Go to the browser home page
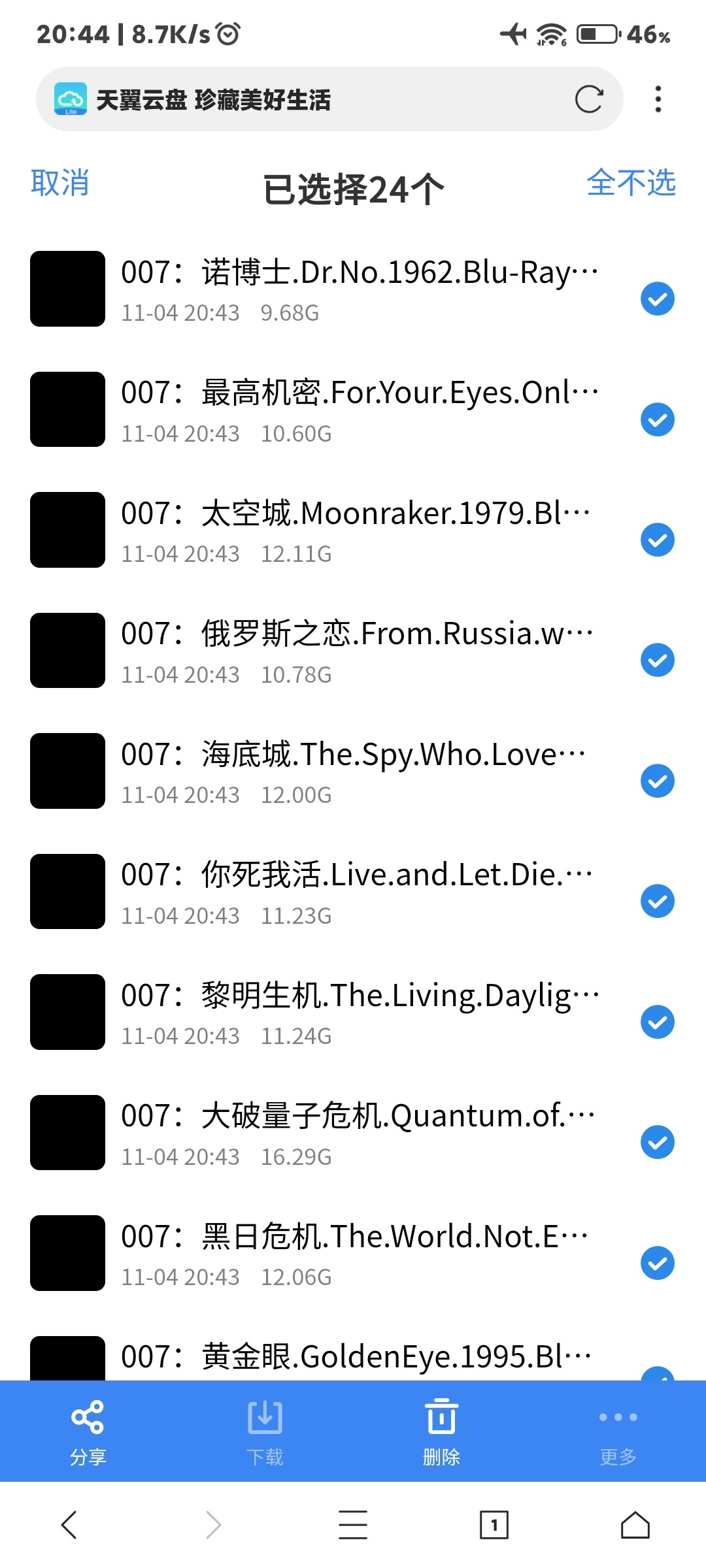Screen dimensions: 706x1568 (635, 1525)
